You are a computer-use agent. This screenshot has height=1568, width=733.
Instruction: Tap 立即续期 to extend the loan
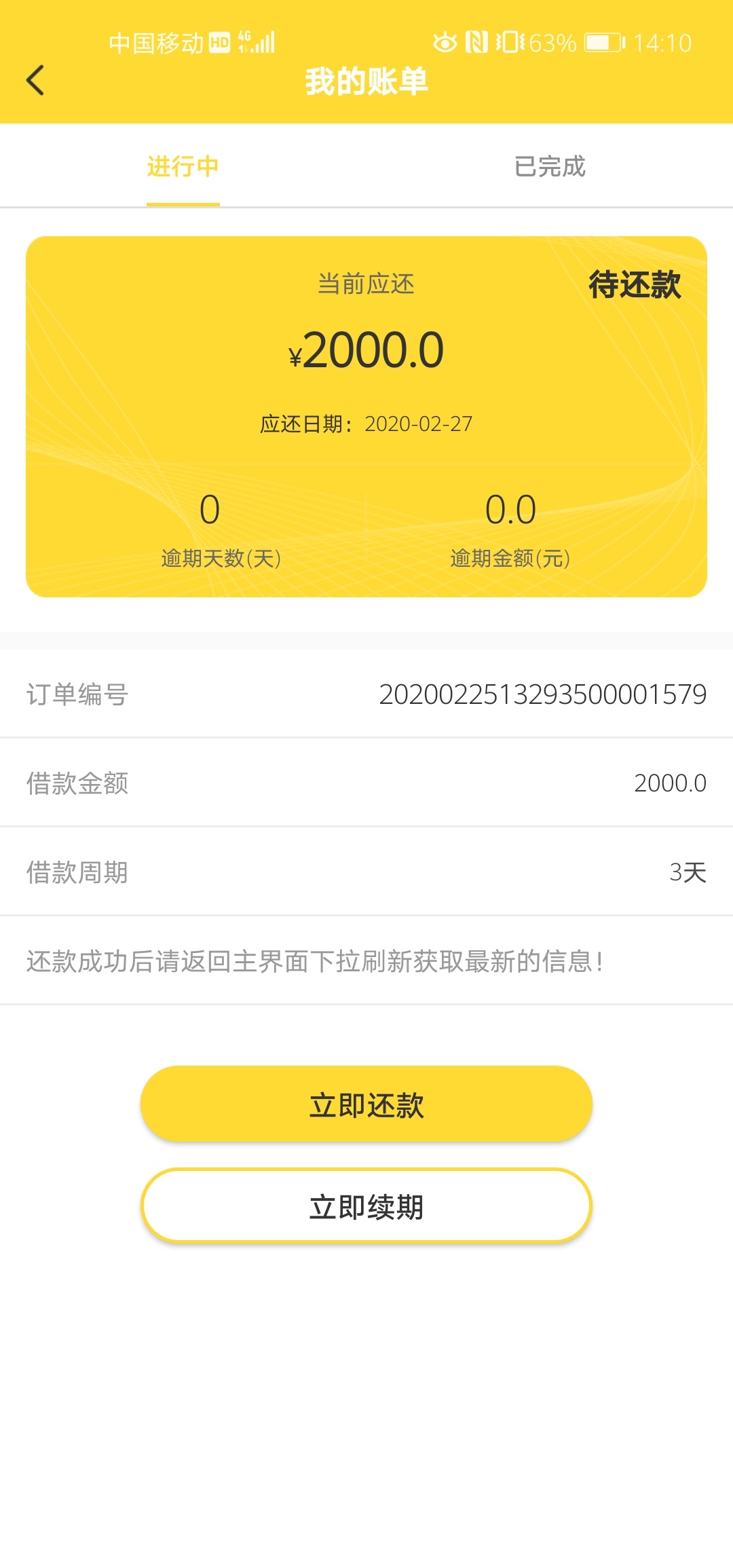(366, 1206)
